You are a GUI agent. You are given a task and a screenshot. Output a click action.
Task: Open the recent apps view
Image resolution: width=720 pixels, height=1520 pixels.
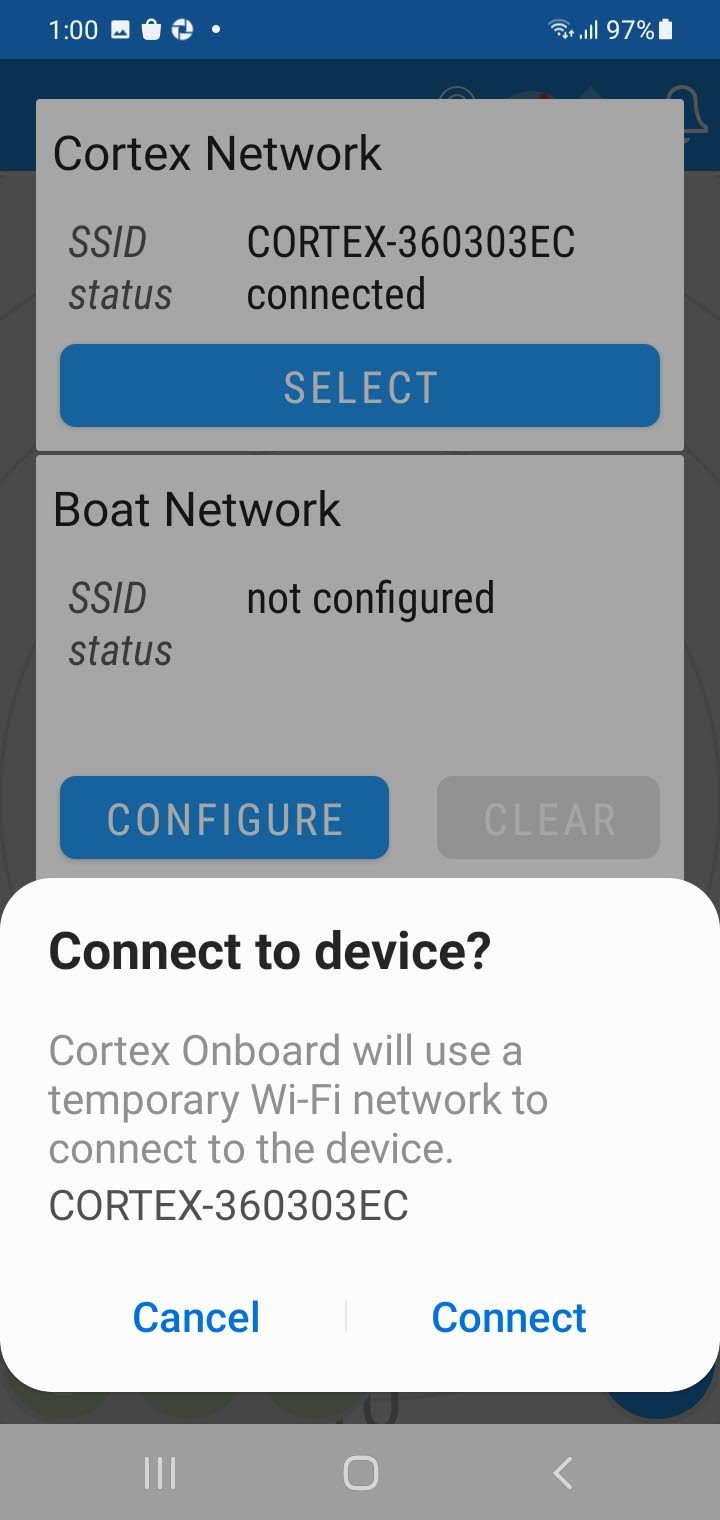pos(160,1472)
